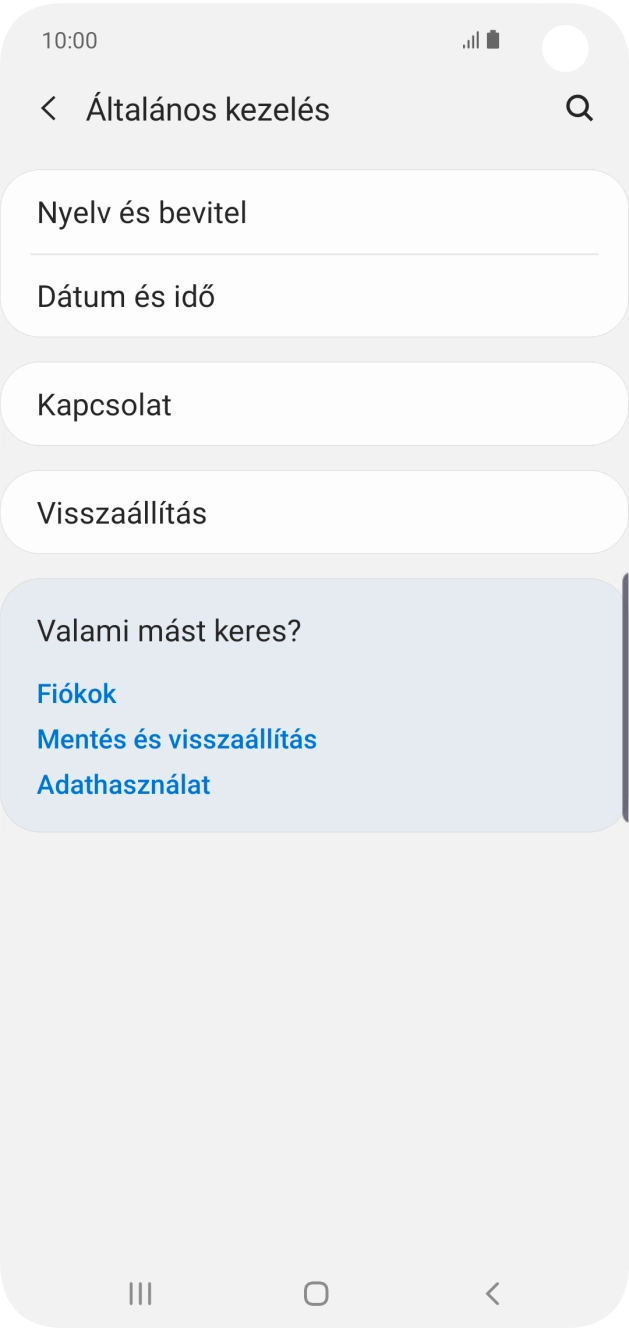Image resolution: width=629 pixels, height=1328 pixels.
Task: Go back from Általános kezelés
Action: [x=48, y=109]
